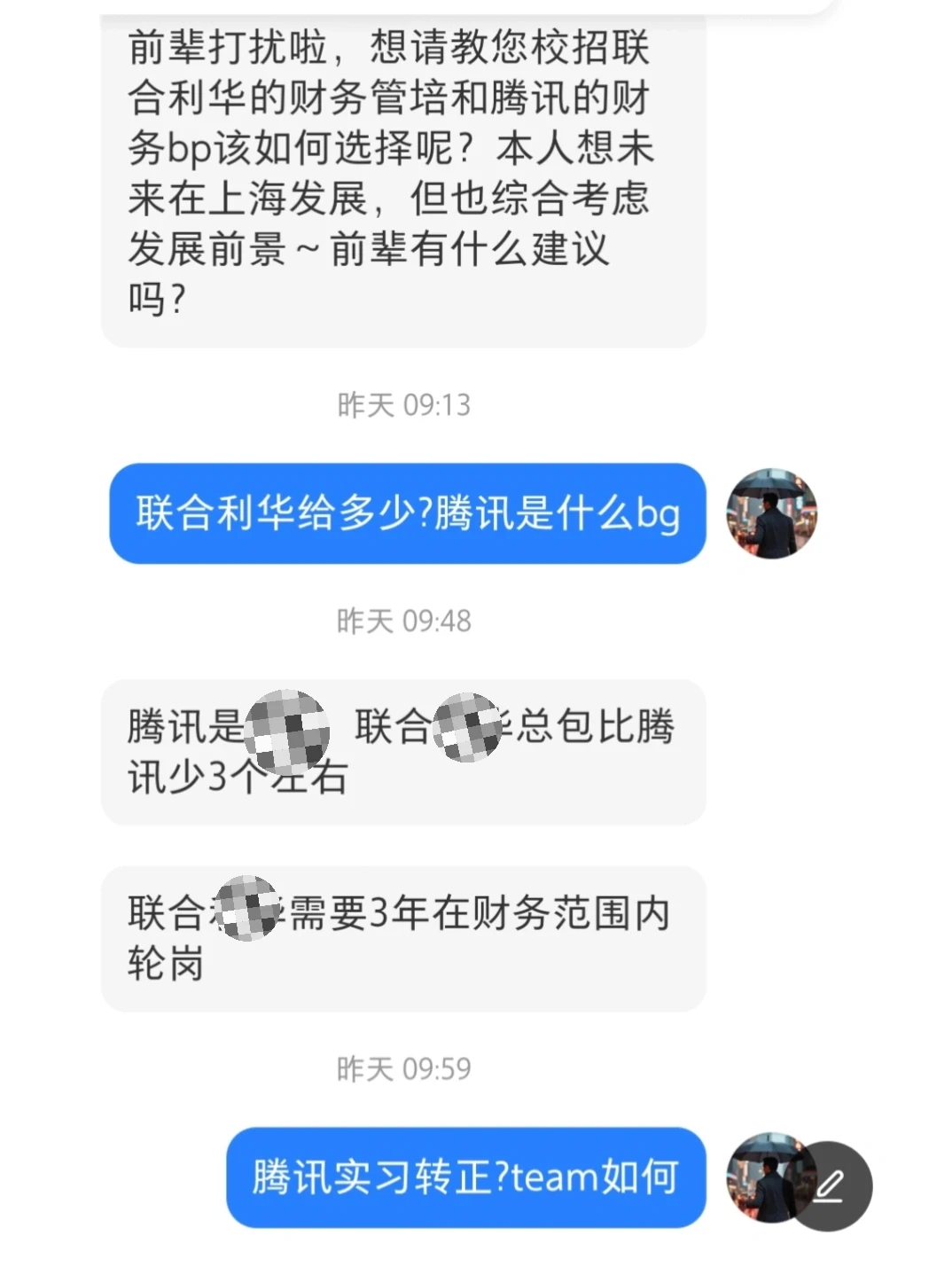Viewport: 952px width, 1267px height.
Task: Tap the timestamp '昨天 09:59'
Action: tap(403, 1069)
